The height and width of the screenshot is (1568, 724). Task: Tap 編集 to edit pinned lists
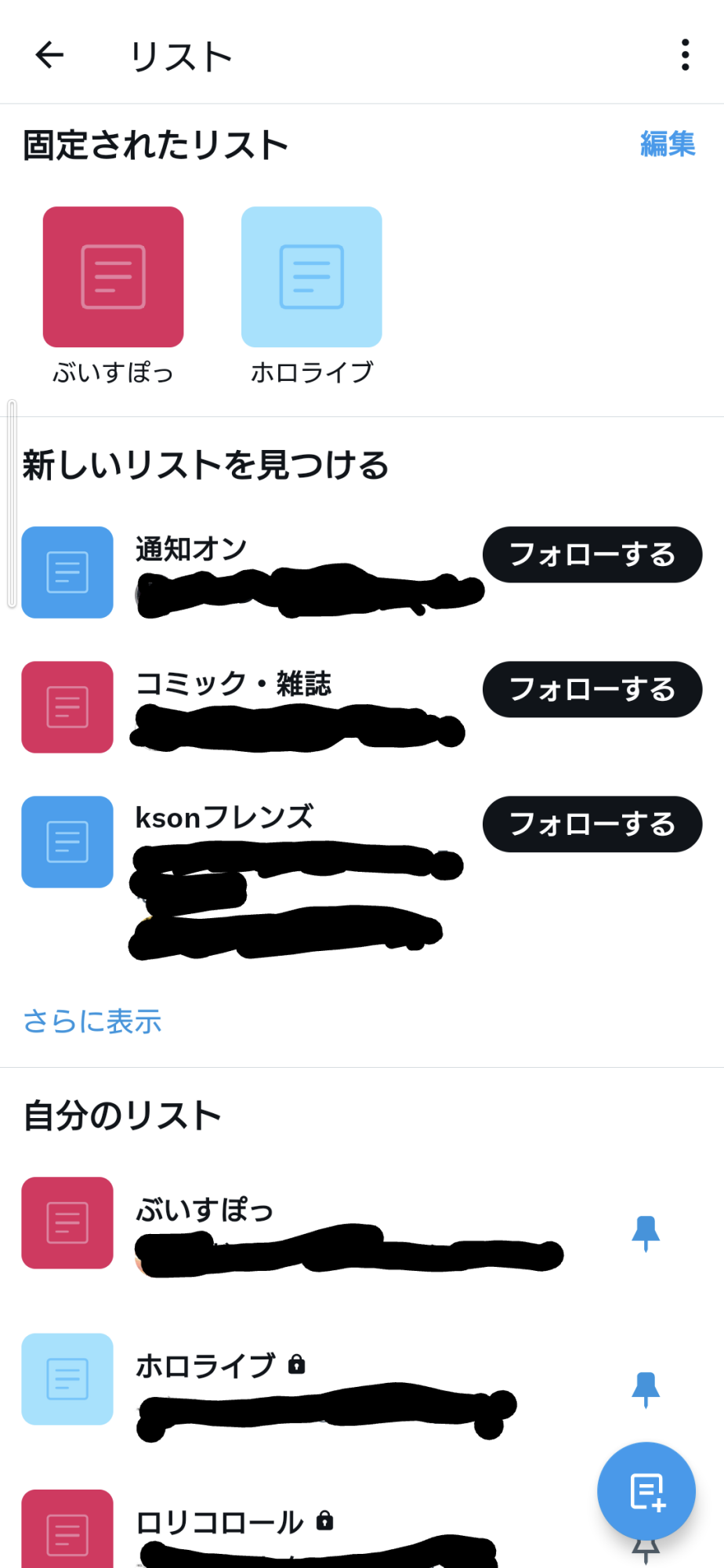click(668, 144)
